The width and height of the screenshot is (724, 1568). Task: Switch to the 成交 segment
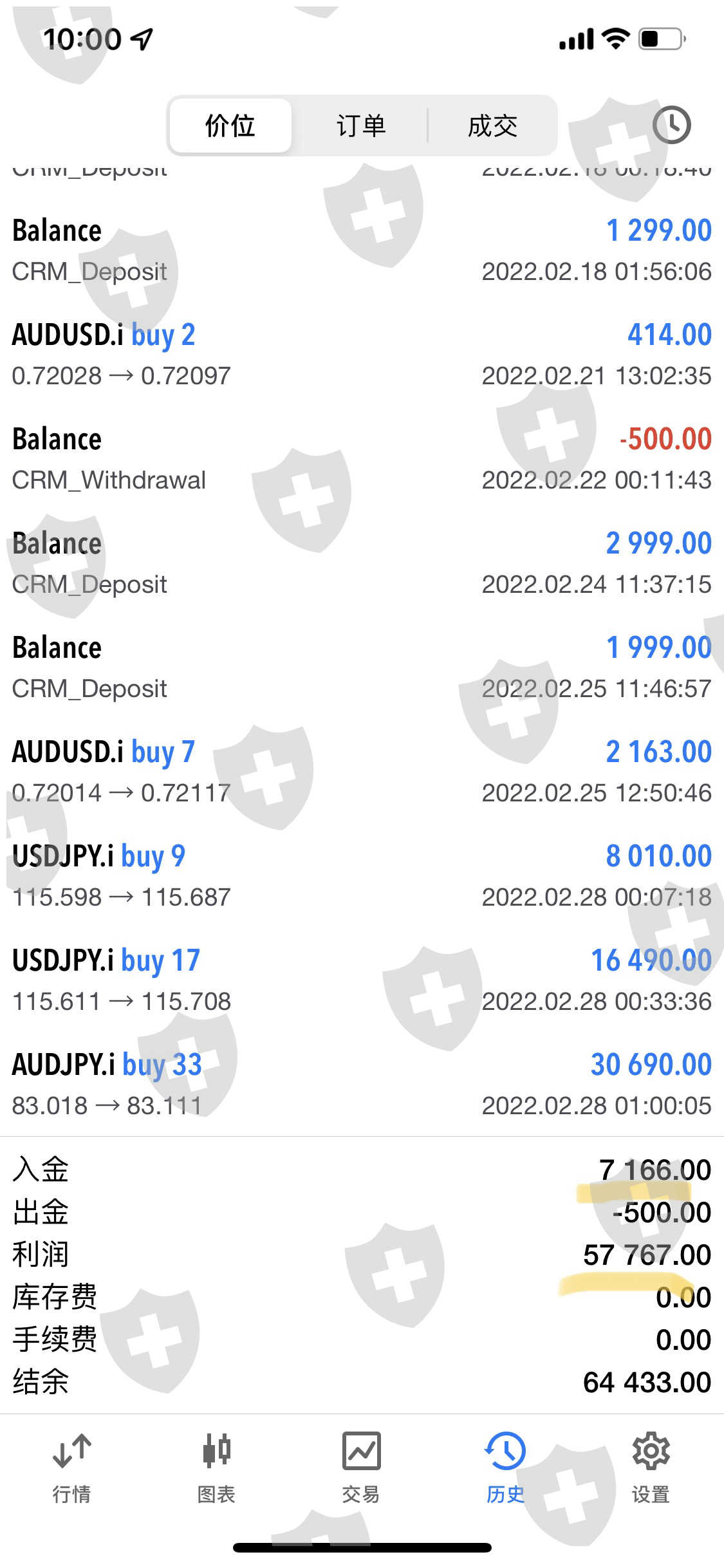click(492, 126)
